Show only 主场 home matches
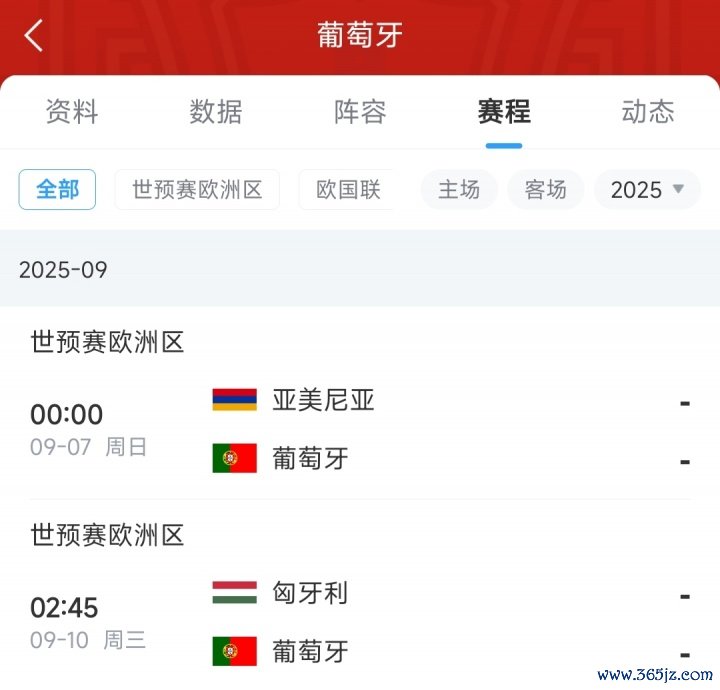This screenshot has width=720, height=690. tap(459, 189)
